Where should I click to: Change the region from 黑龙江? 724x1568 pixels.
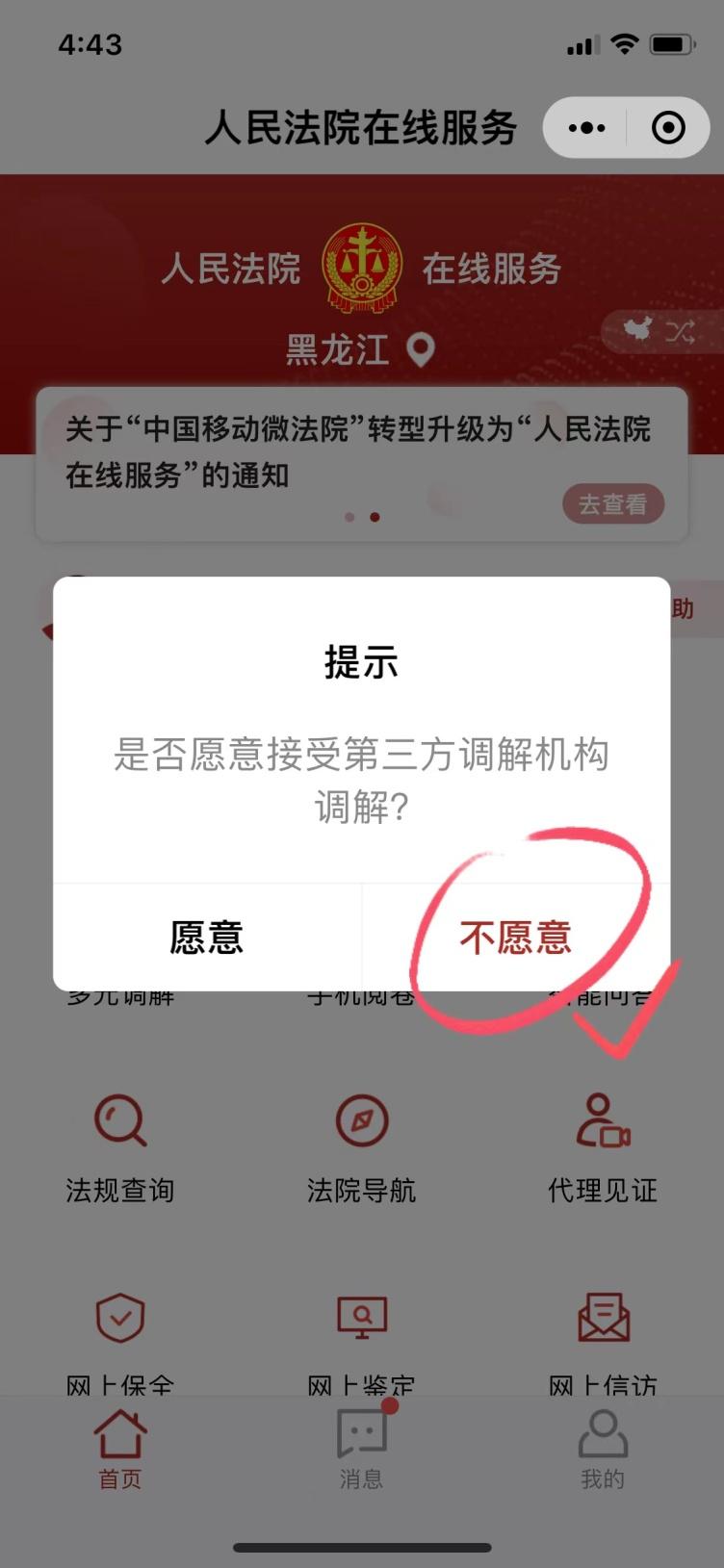(x=360, y=349)
